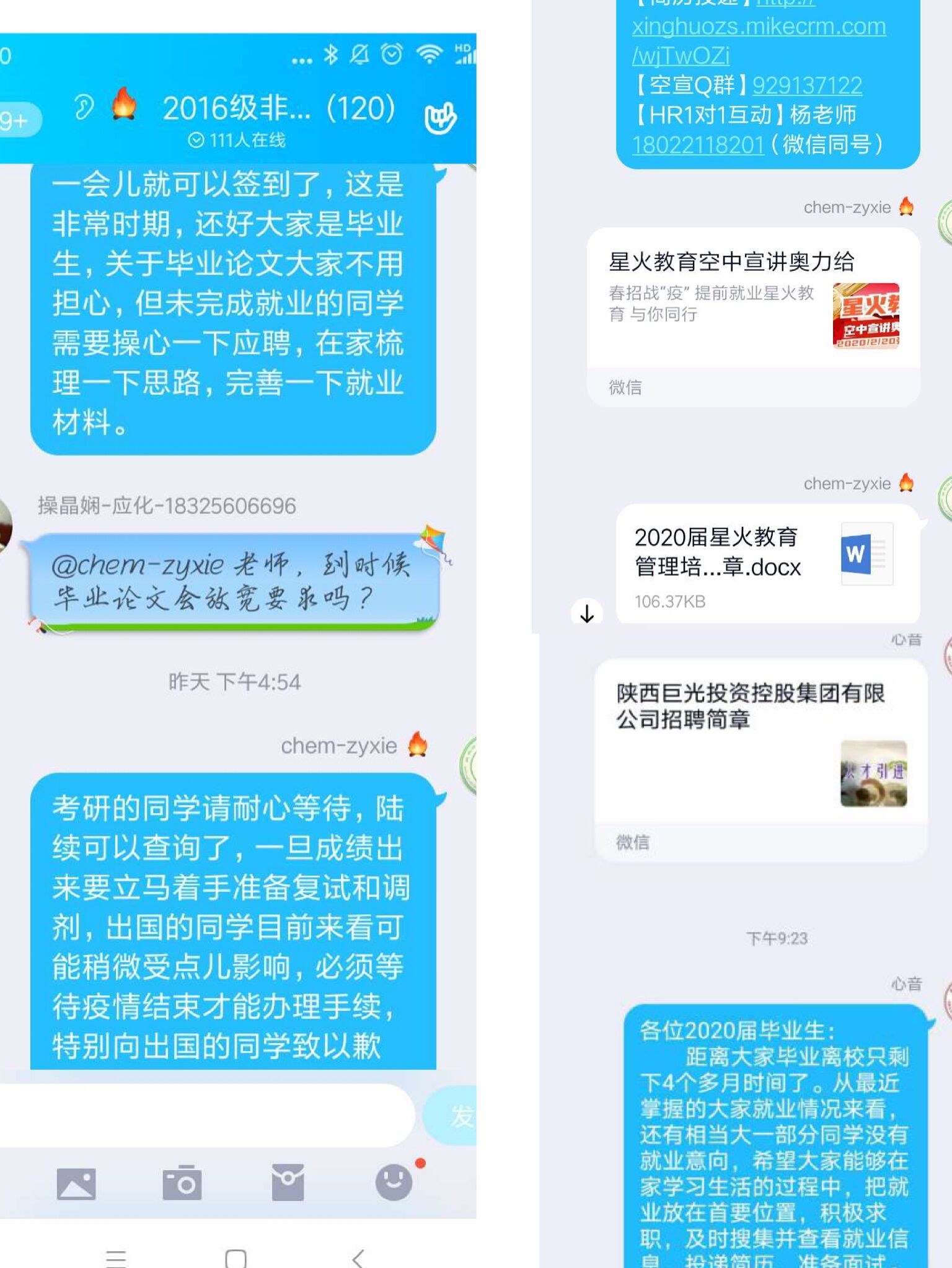Viewport: 952px width, 1268px height.
Task: Go to the system home button
Action: [x=236, y=1258]
